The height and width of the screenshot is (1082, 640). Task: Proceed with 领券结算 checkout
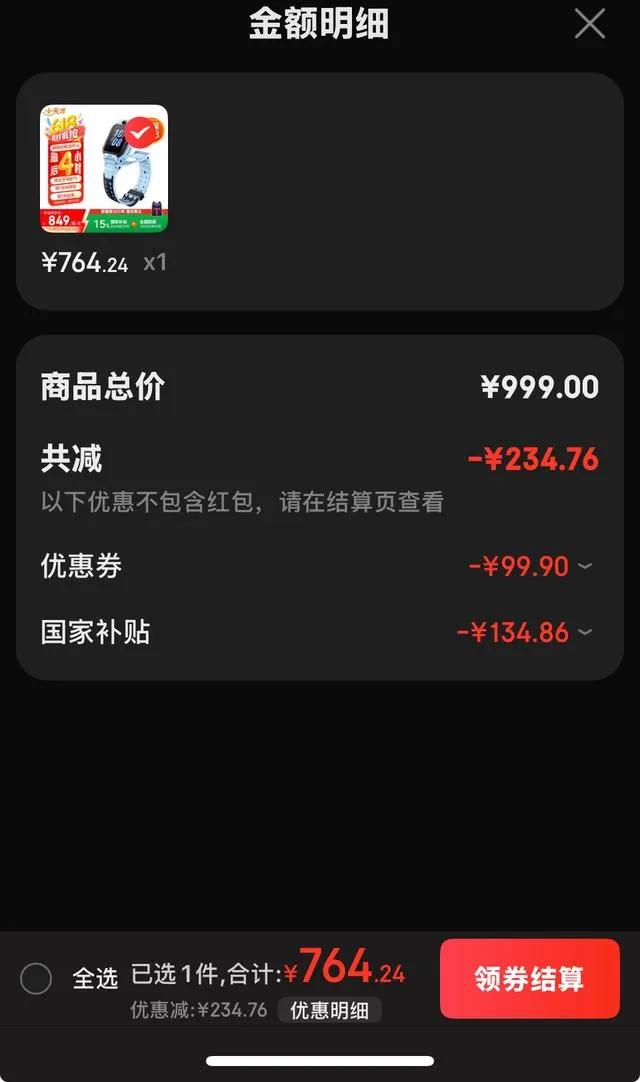coord(529,978)
